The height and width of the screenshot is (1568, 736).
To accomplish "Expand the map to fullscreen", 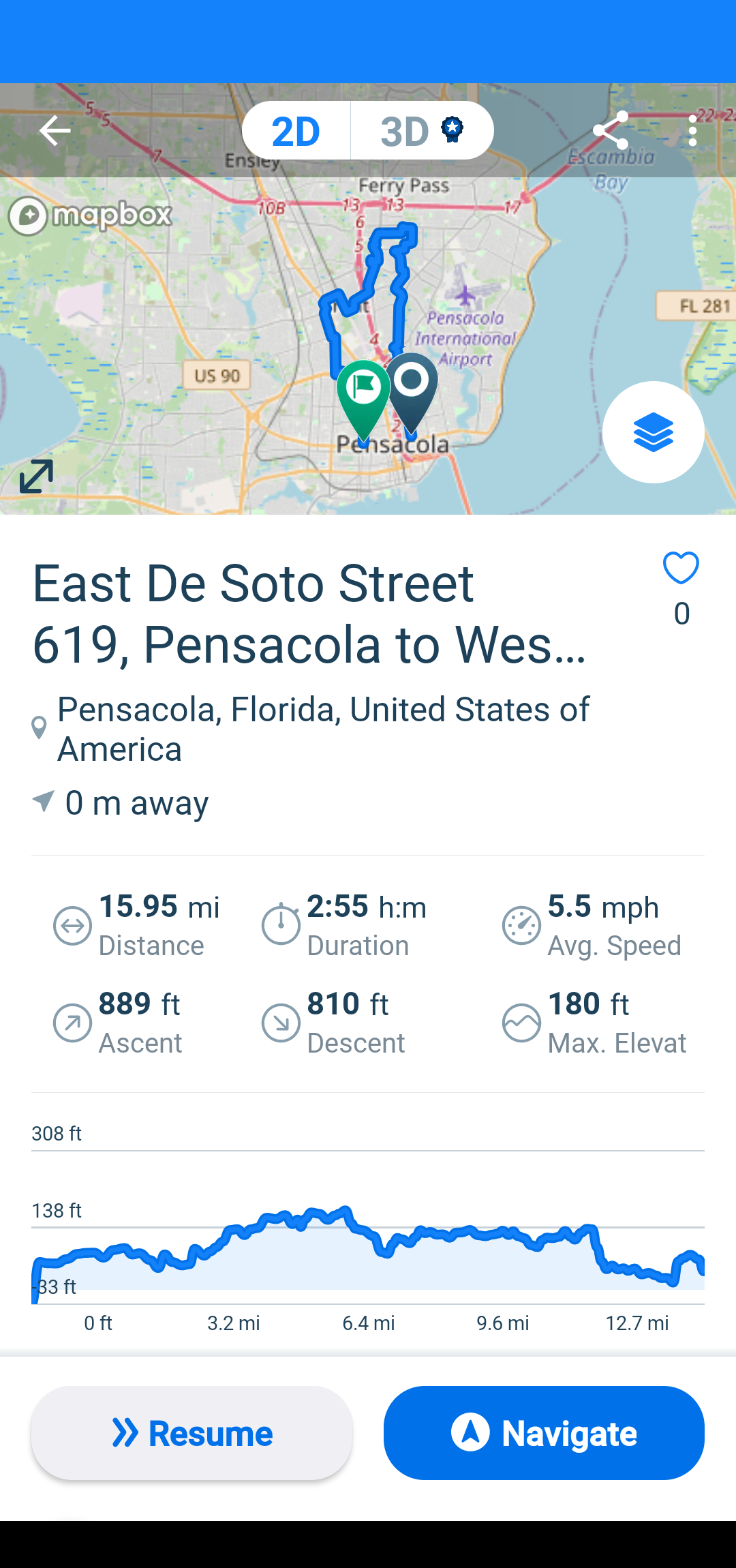I will 36,476.
